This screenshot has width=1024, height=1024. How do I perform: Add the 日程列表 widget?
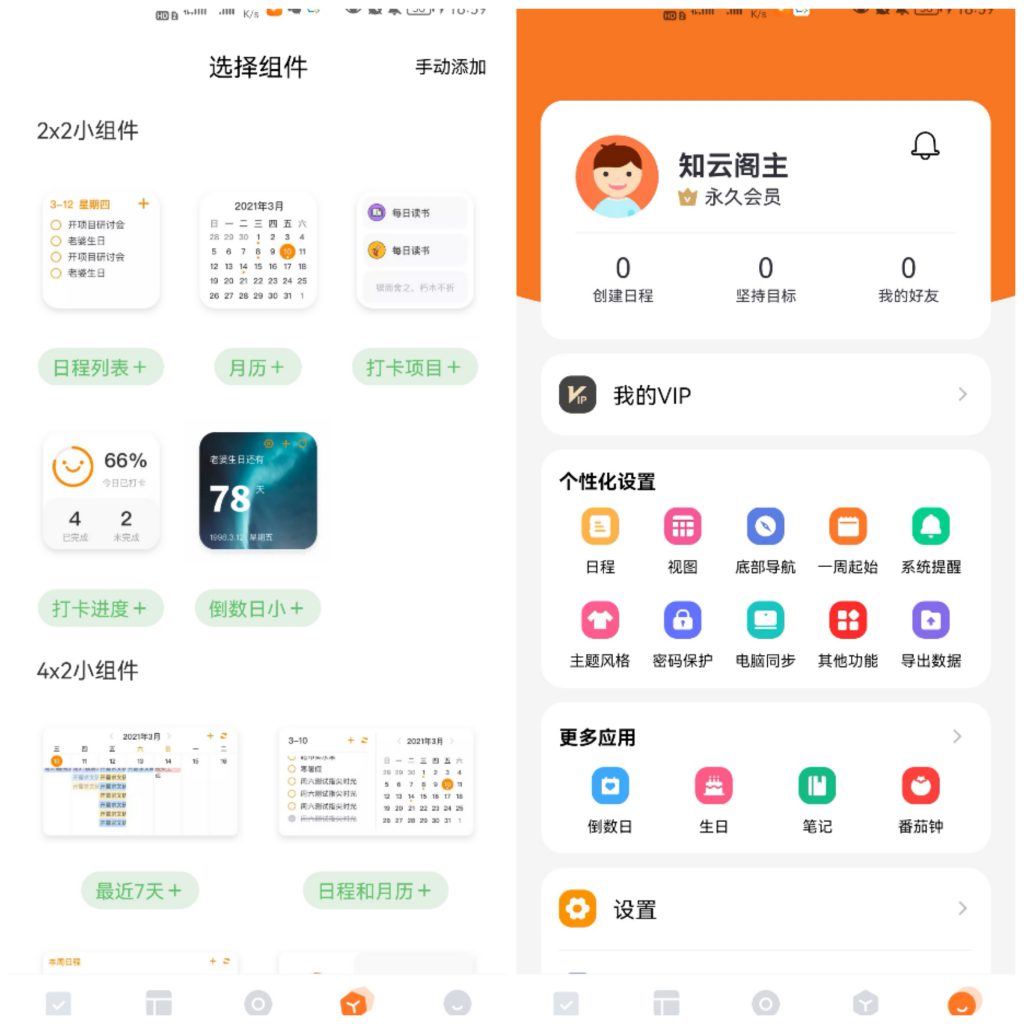[100, 368]
